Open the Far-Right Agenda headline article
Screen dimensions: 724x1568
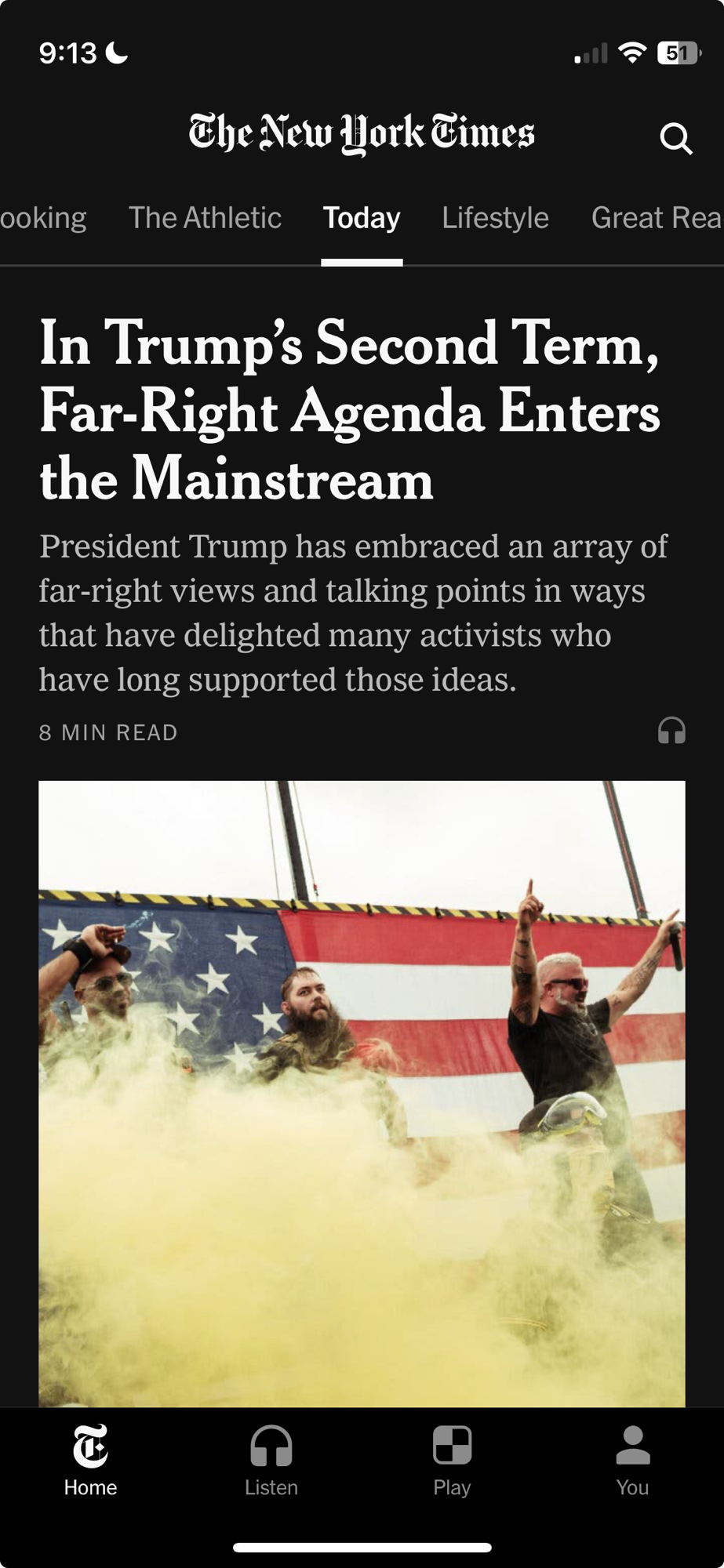[x=350, y=409]
